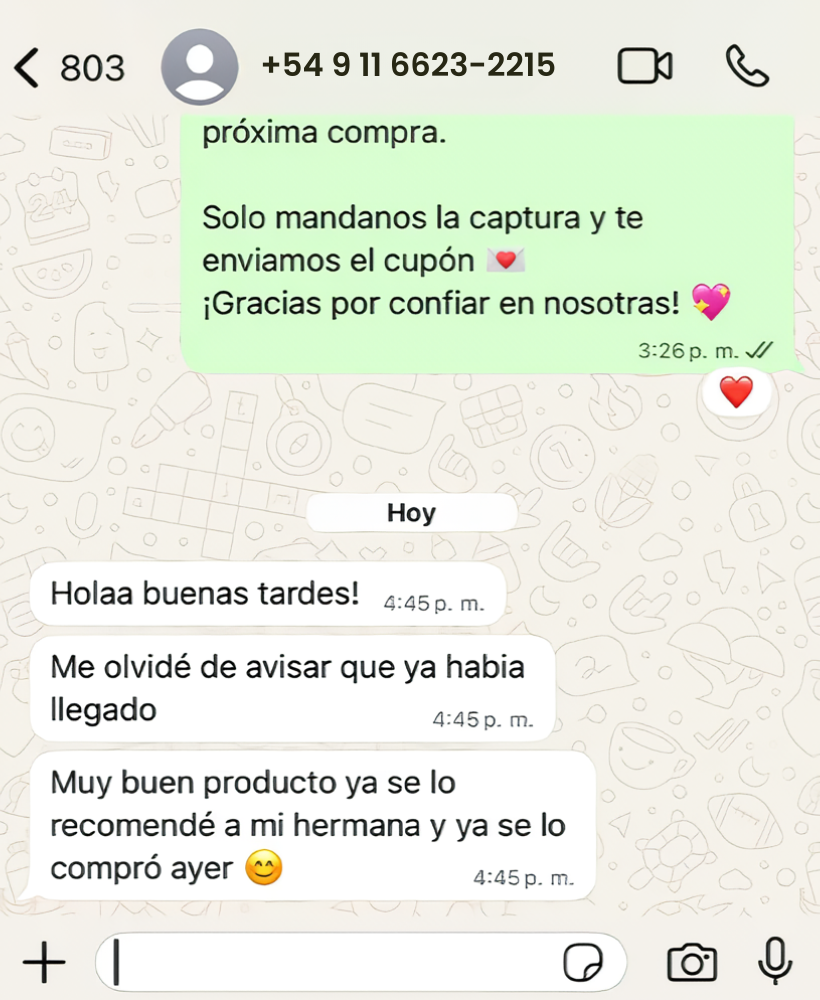The width and height of the screenshot is (820, 1000).
Task: Open contact info for +54 9 11 6623-2215
Action: click(x=408, y=66)
